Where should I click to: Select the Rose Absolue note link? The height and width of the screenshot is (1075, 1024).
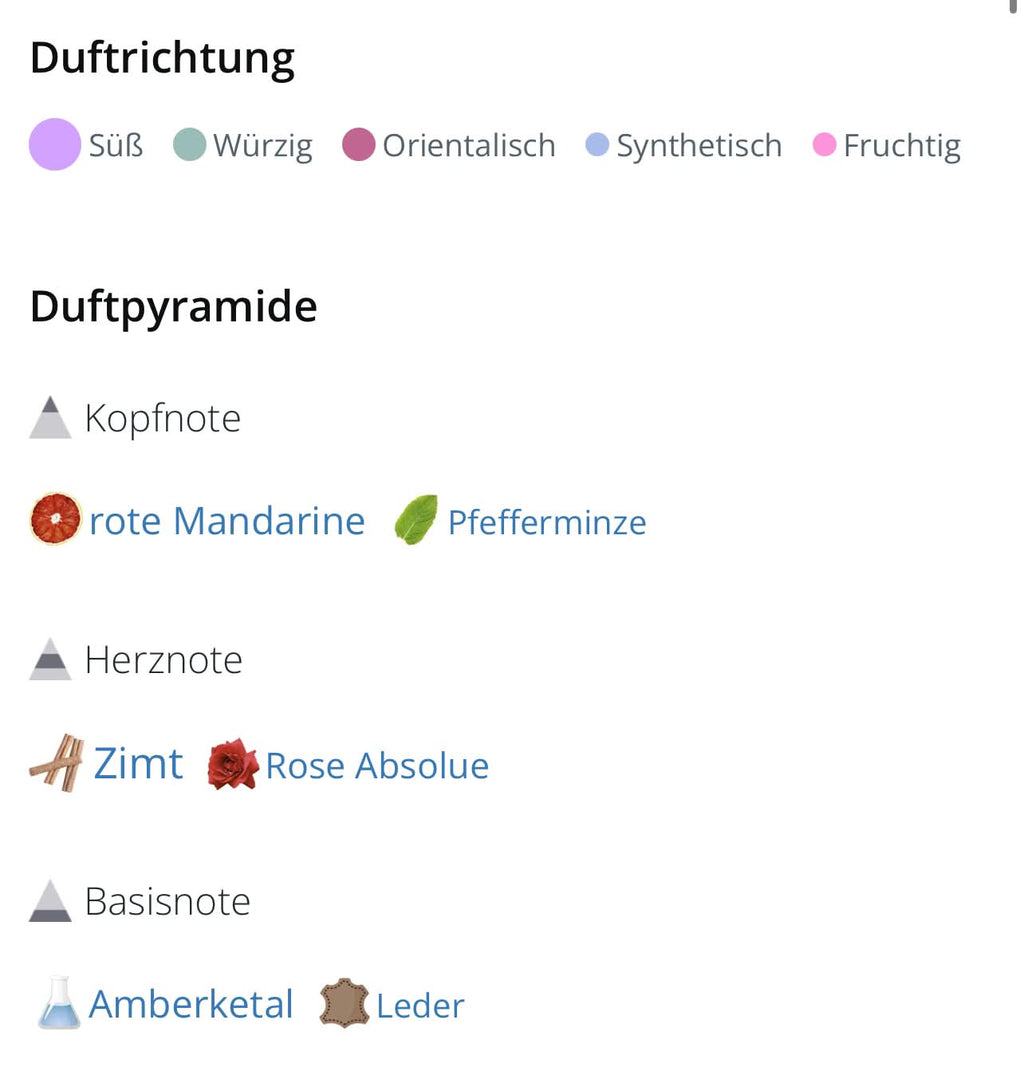(376, 766)
